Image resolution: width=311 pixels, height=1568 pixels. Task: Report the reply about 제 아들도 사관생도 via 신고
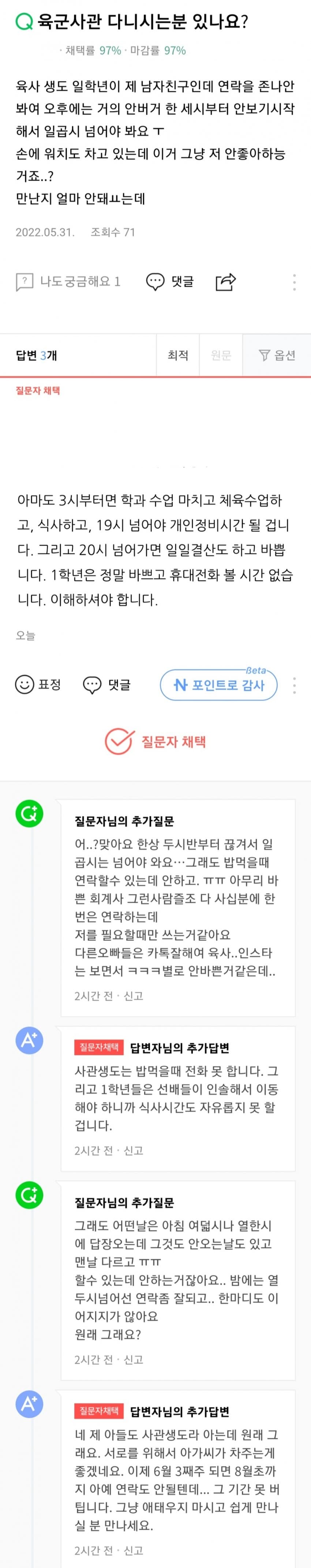click(133, 1550)
